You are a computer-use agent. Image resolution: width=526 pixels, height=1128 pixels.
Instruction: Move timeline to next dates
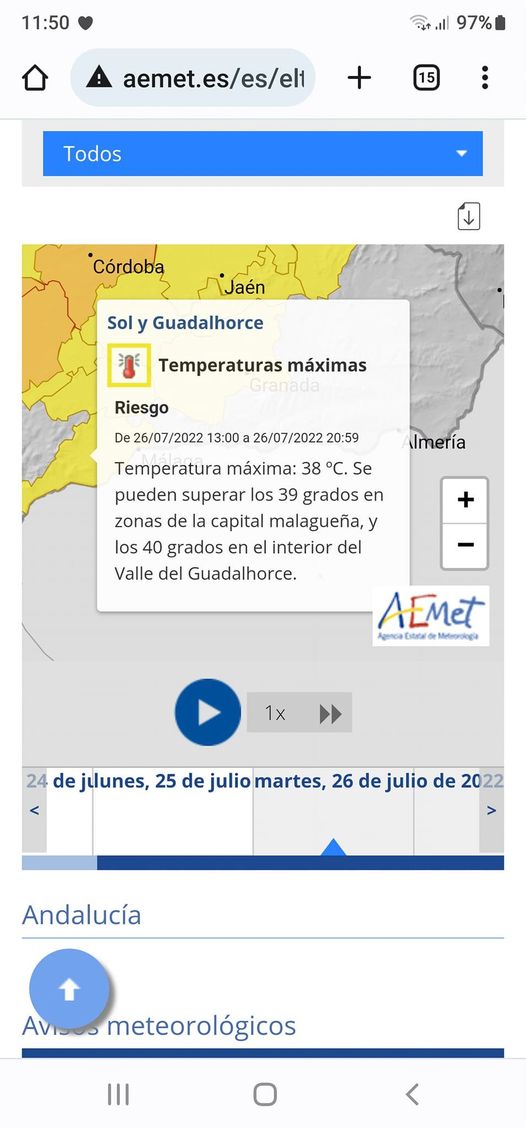coord(491,811)
